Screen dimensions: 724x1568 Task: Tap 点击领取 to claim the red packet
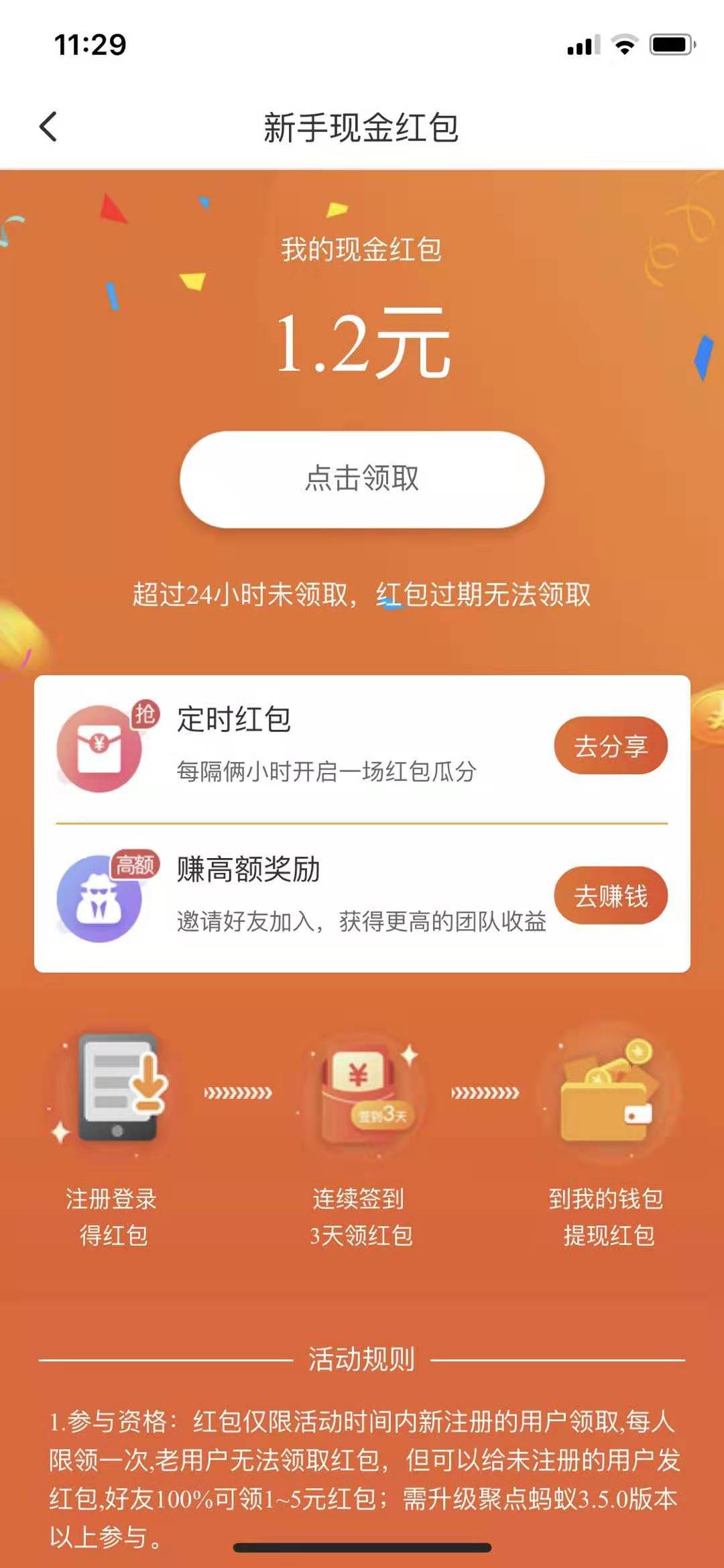pyautogui.click(x=362, y=479)
